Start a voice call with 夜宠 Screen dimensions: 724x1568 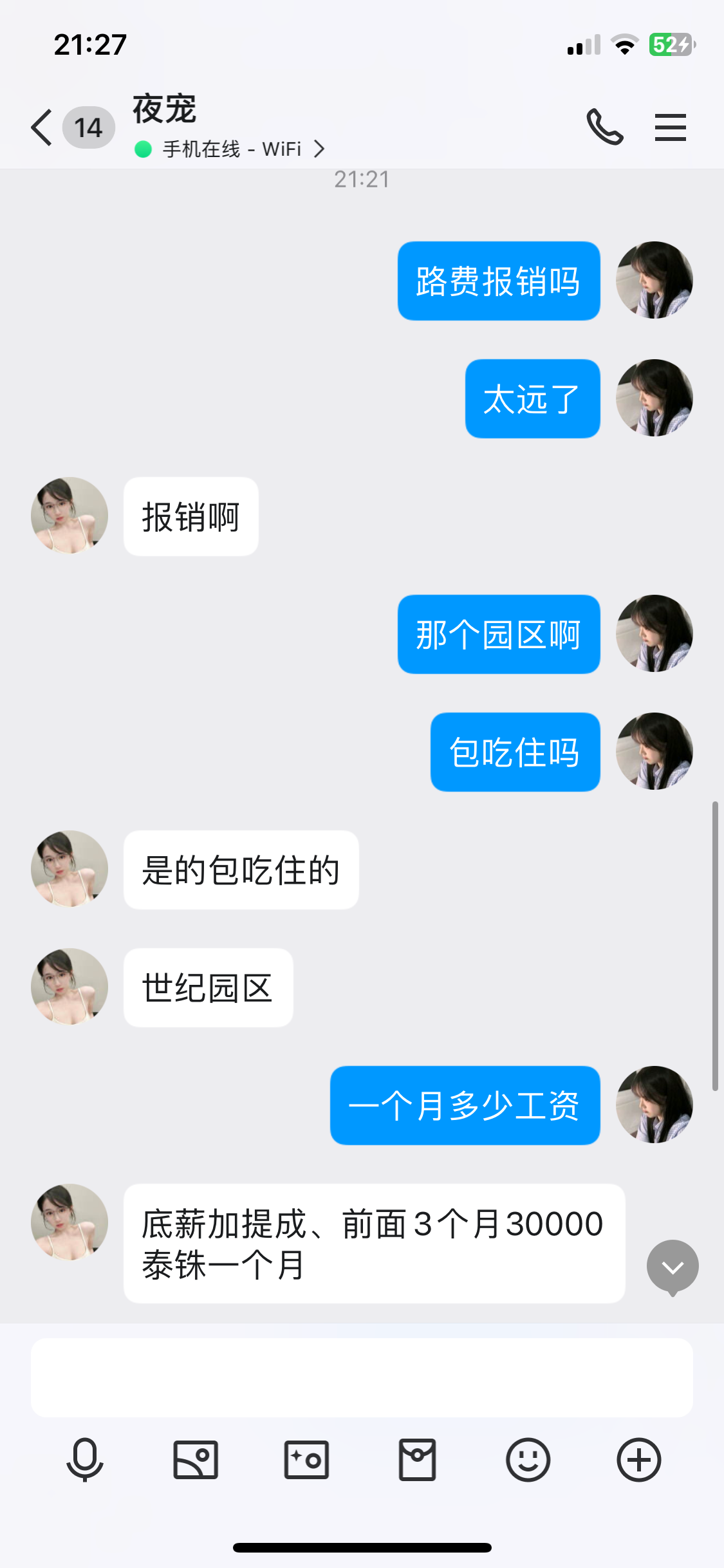point(604,127)
